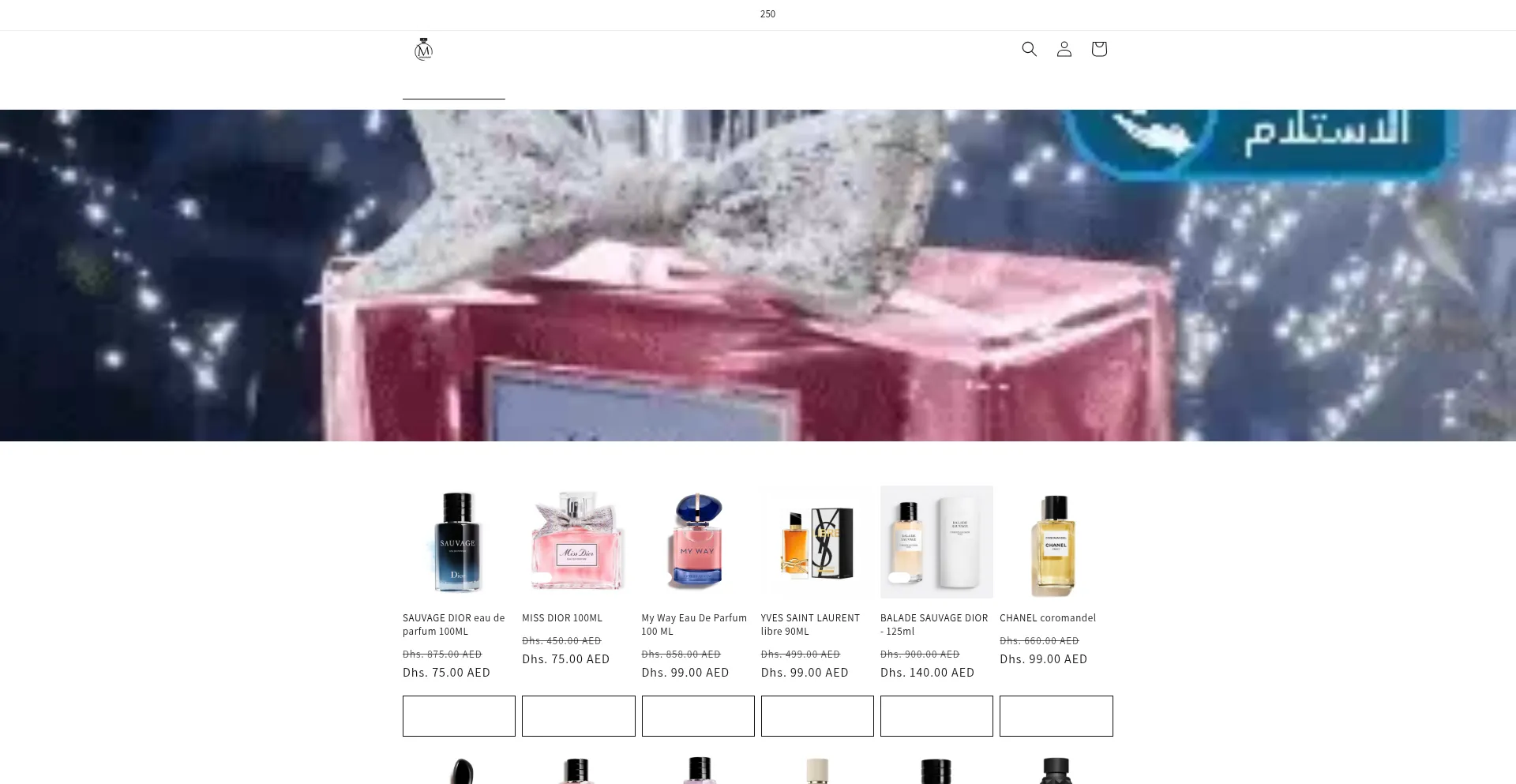
Task: Open CHANEL coromandel product
Action: [x=1047, y=617]
